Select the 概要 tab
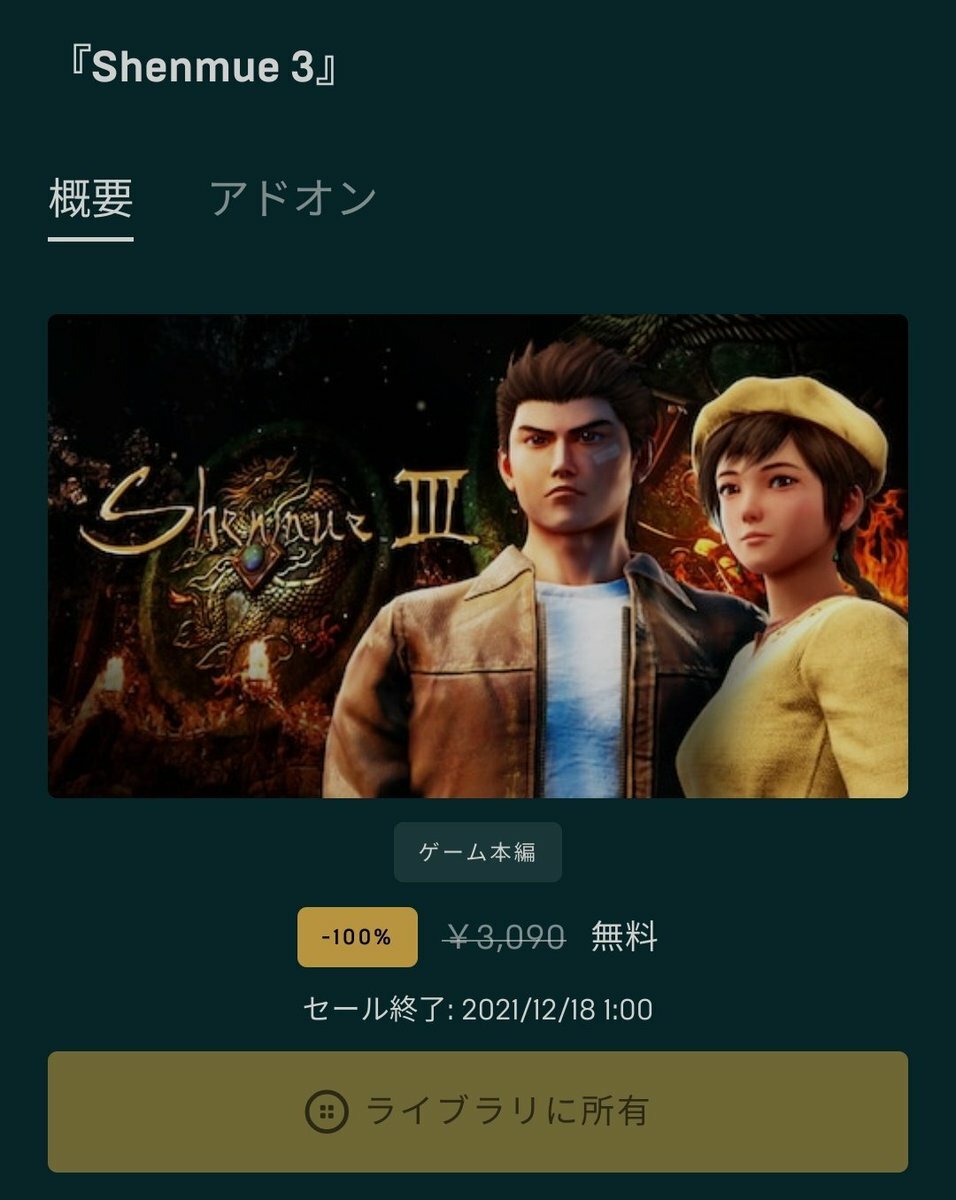This screenshot has width=956, height=1200. [91, 198]
